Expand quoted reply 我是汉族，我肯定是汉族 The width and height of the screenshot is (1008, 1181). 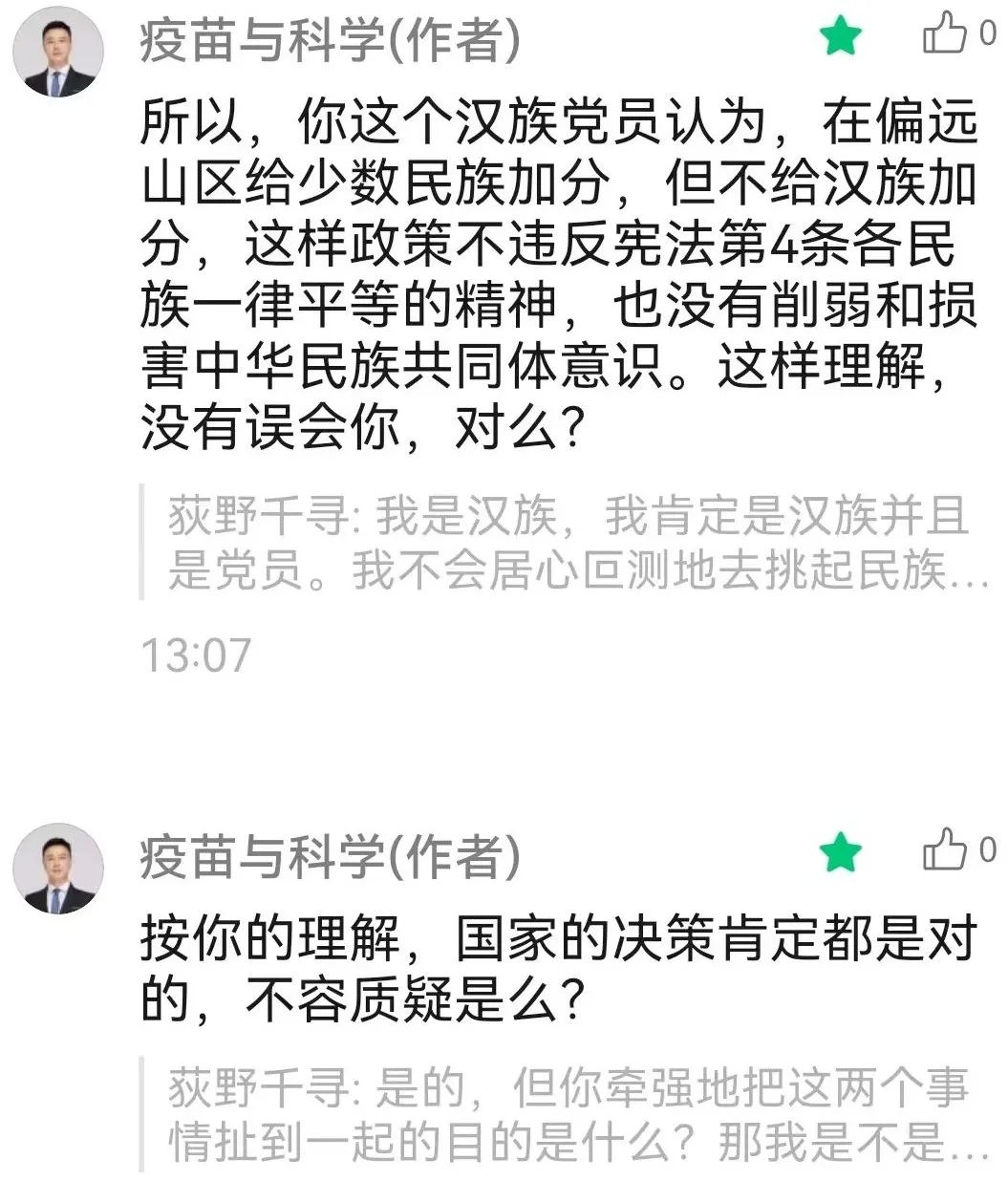point(568,545)
